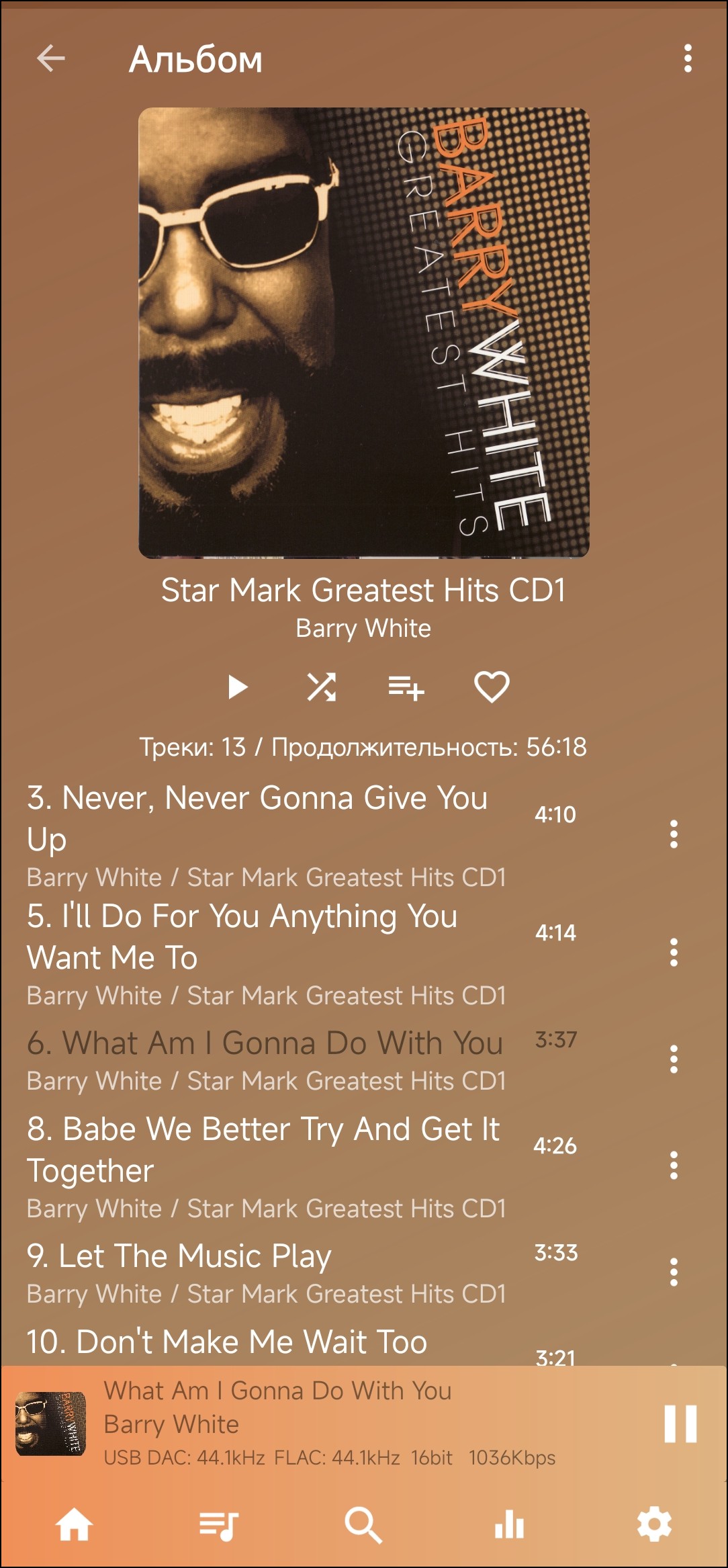Image resolution: width=728 pixels, height=1568 pixels.
Task: Open options for Never, Never Gonna Give You Up
Action: click(674, 834)
